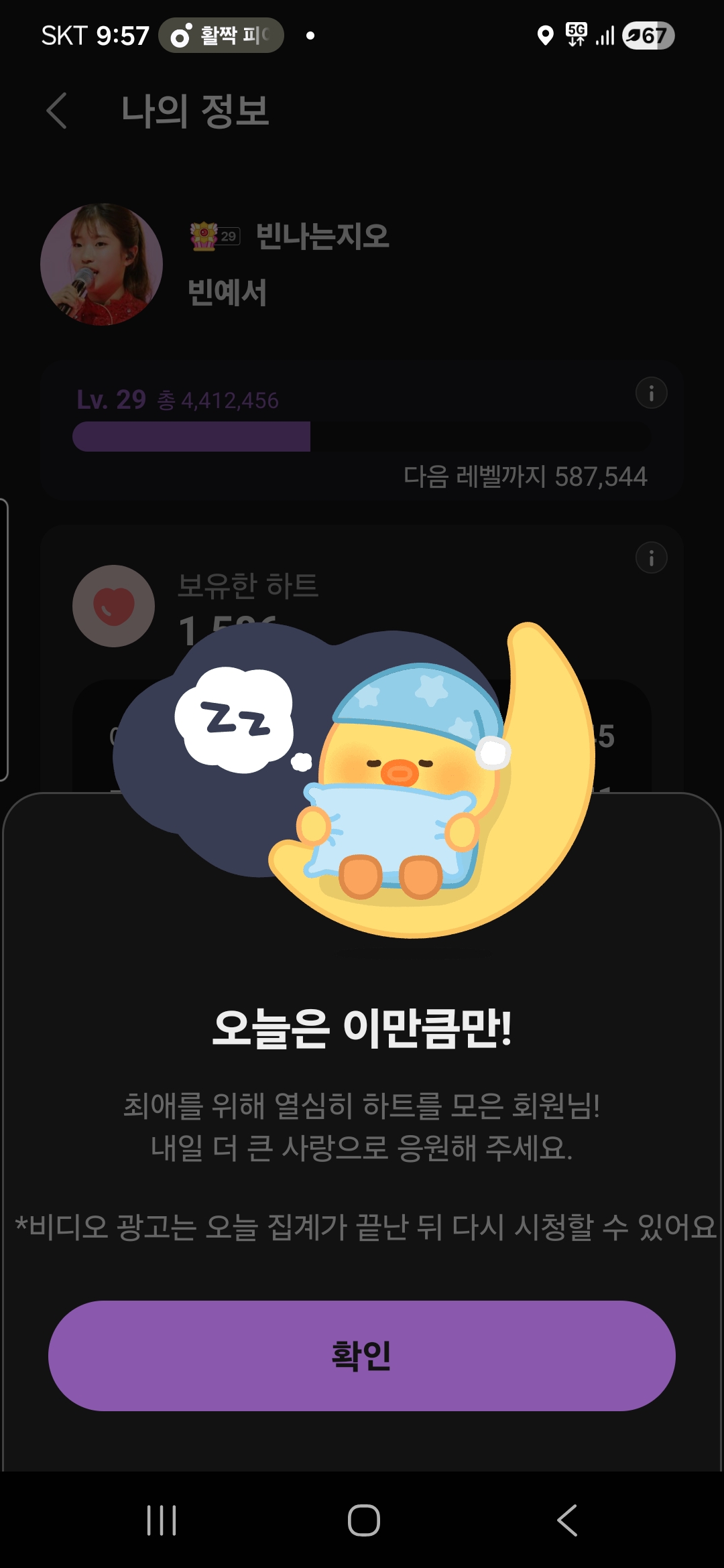Confirm the dialog with 확인 button
Screen dimensions: 724x1568
[361, 1355]
